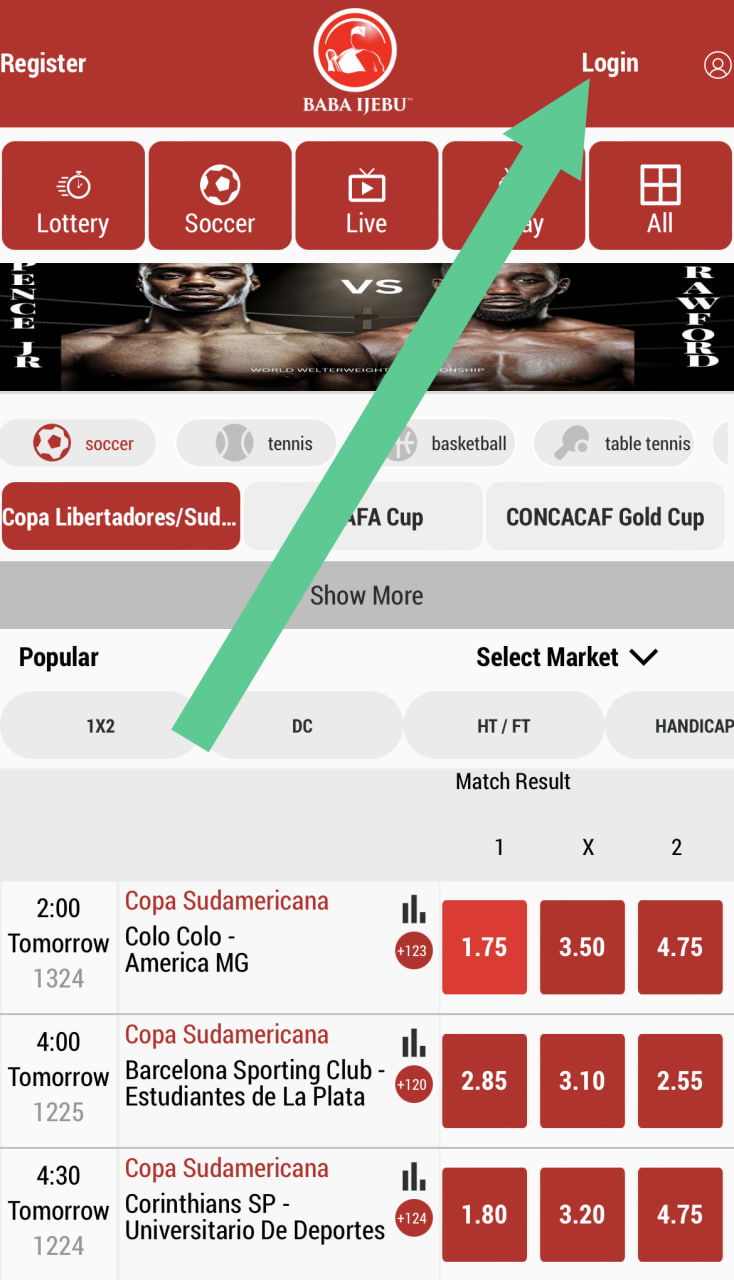Open the Spence vs Crawford banner
The image size is (734, 1280).
pyautogui.click(x=367, y=326)
